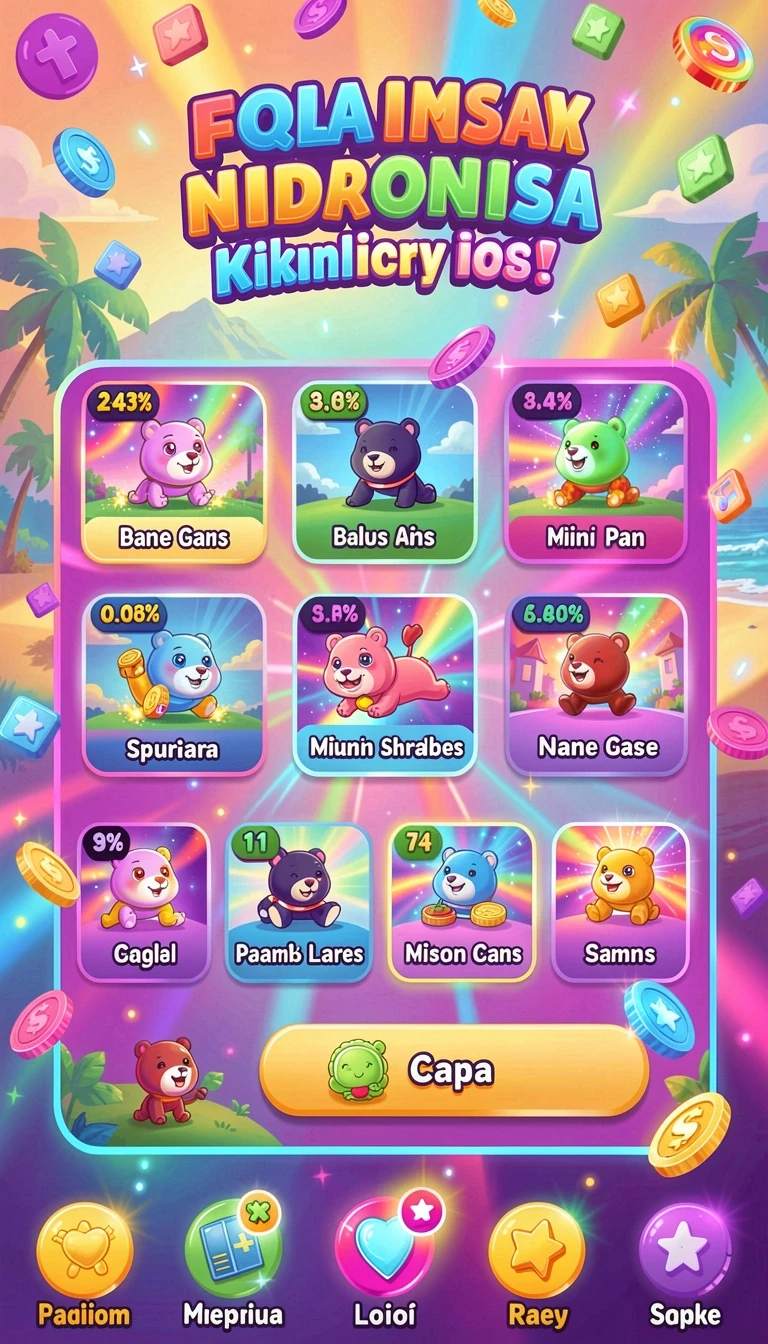Open the Bane Gans game card
This screenshot has height=1344, width=768.
click(x=174, y=471)
